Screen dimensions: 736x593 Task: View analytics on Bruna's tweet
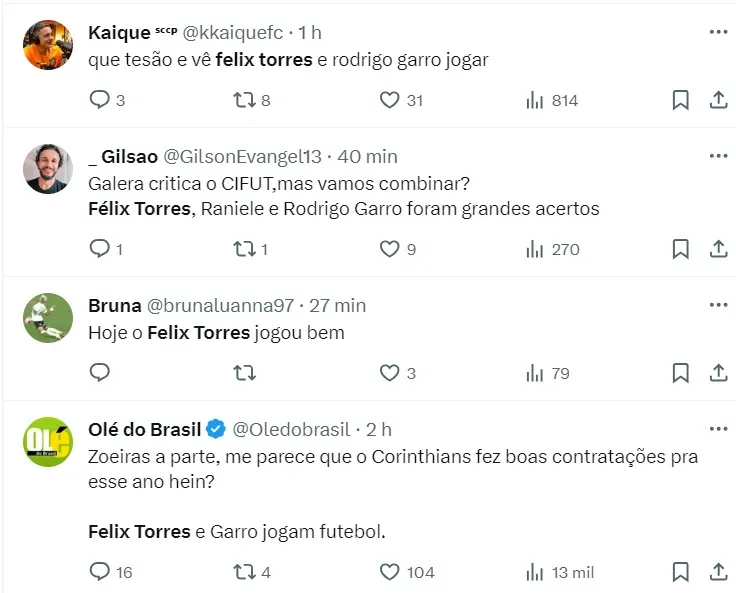pos(535,373)
